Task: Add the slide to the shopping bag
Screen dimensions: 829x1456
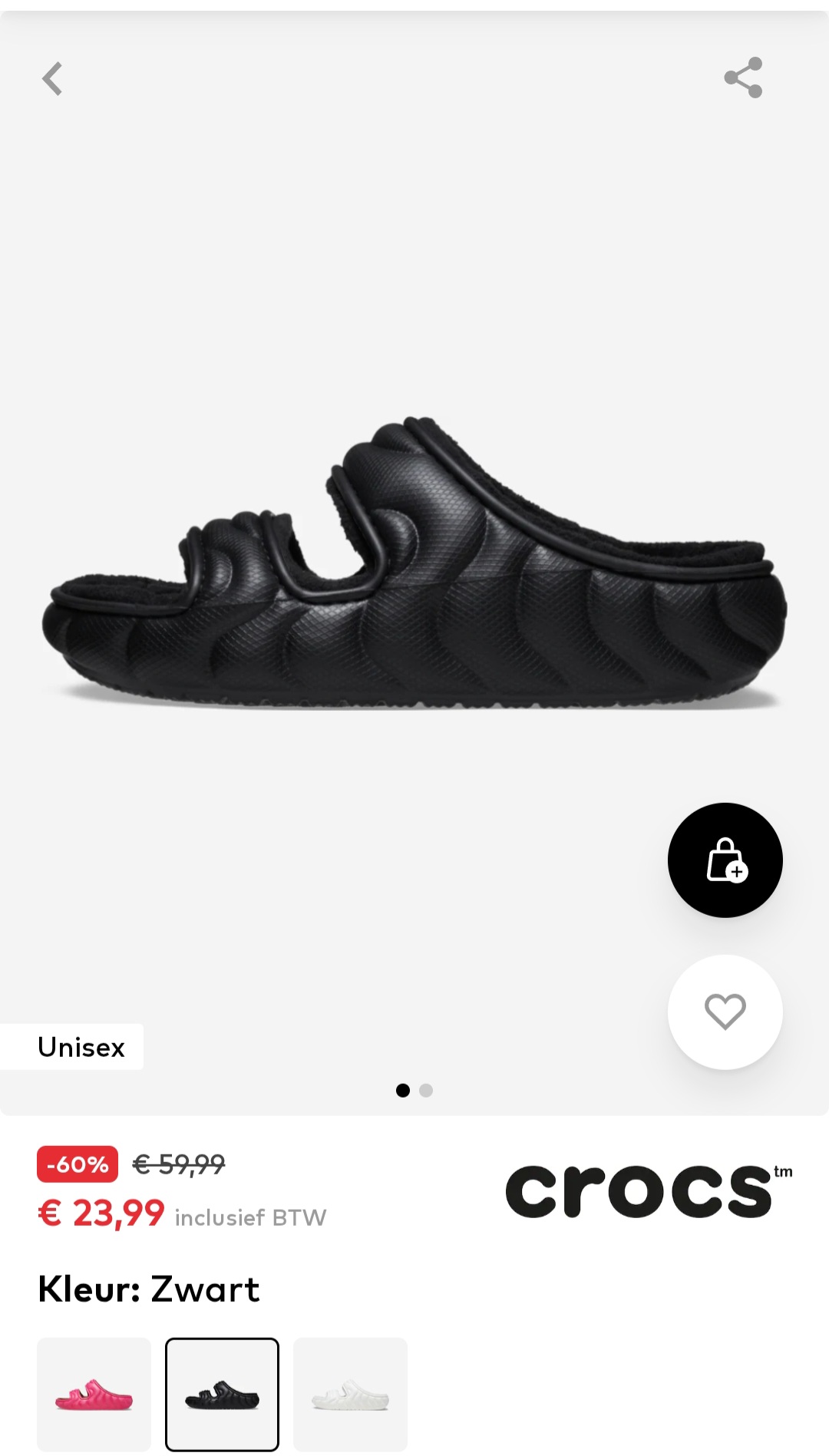Action: pos(725,860)
